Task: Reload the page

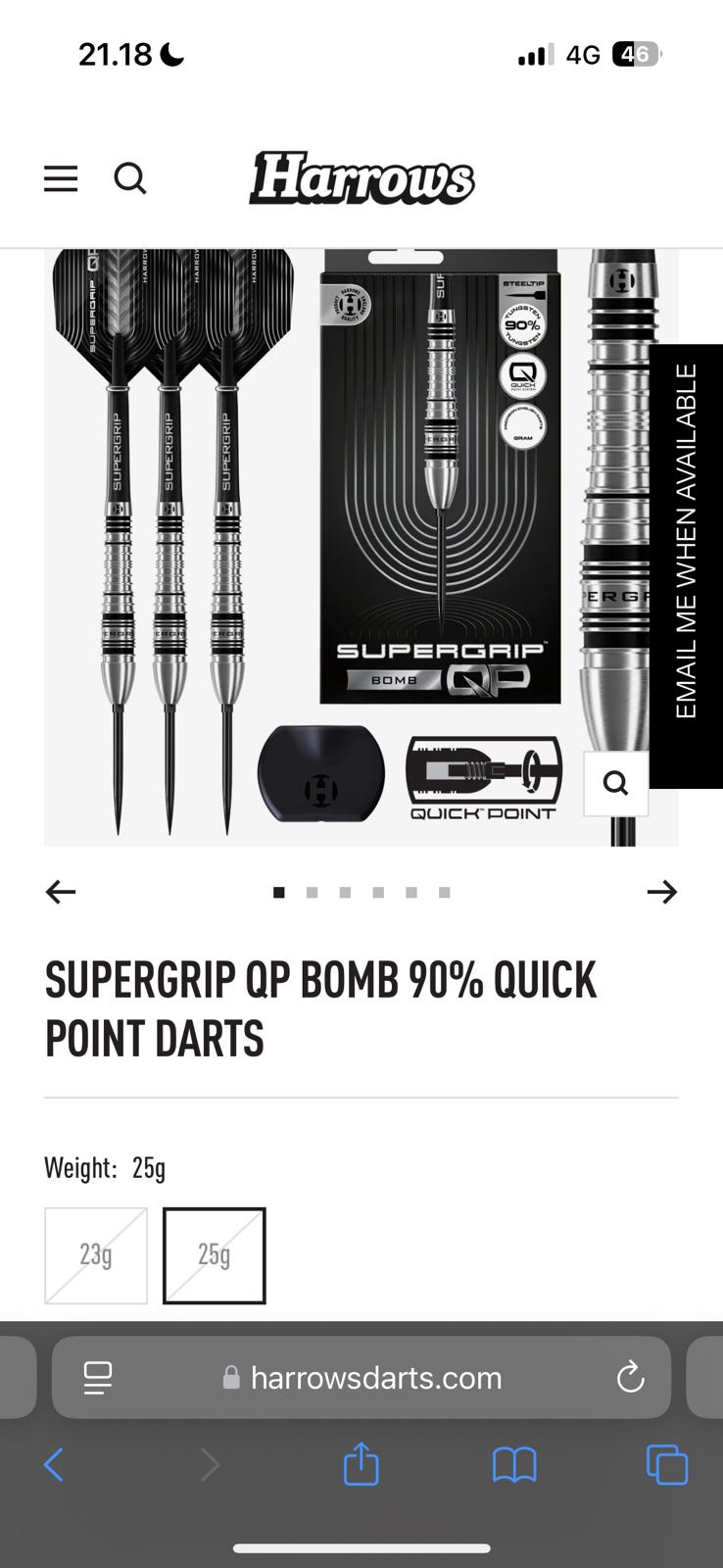Action: pos(630,1378)
